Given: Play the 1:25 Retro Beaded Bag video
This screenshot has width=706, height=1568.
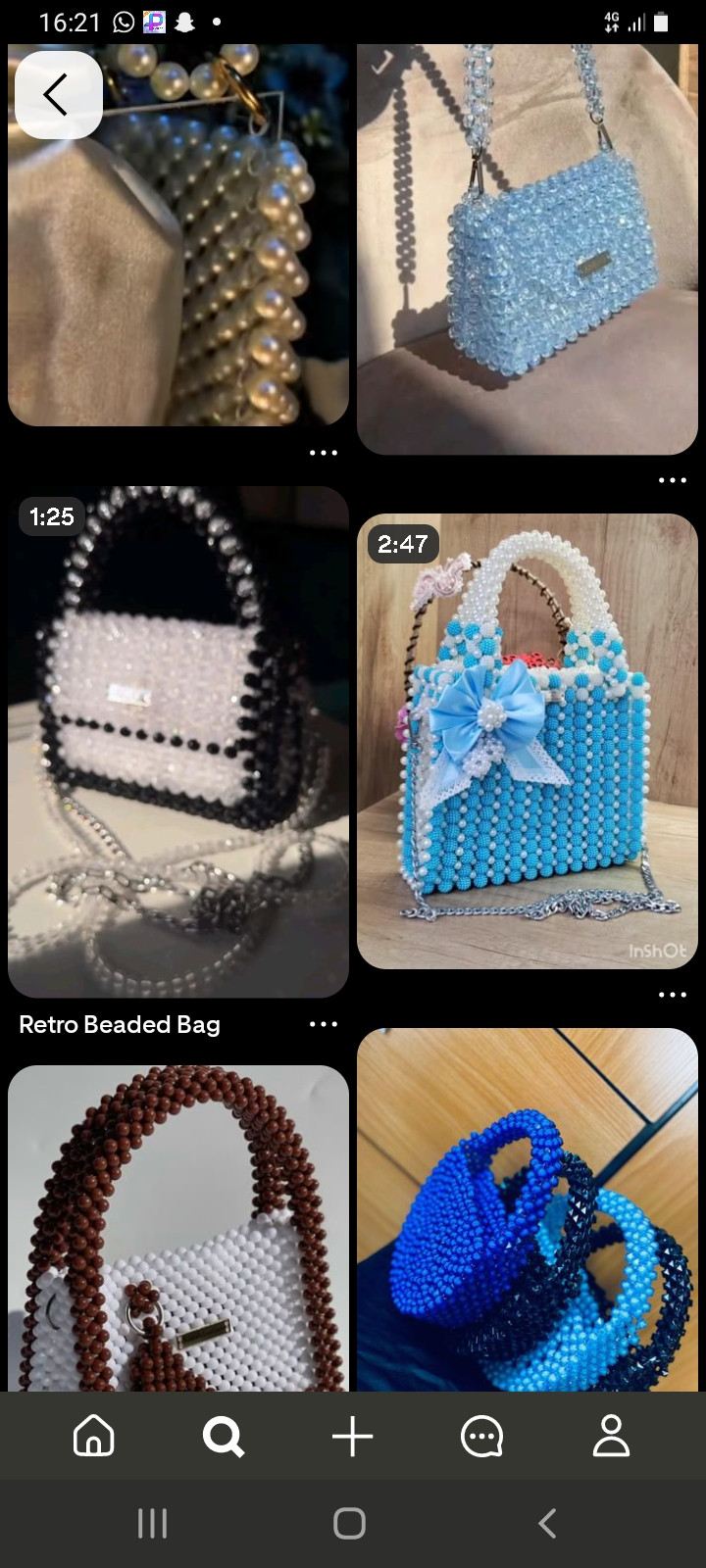Looking at the screenshot, I should [x=178, y=741].
